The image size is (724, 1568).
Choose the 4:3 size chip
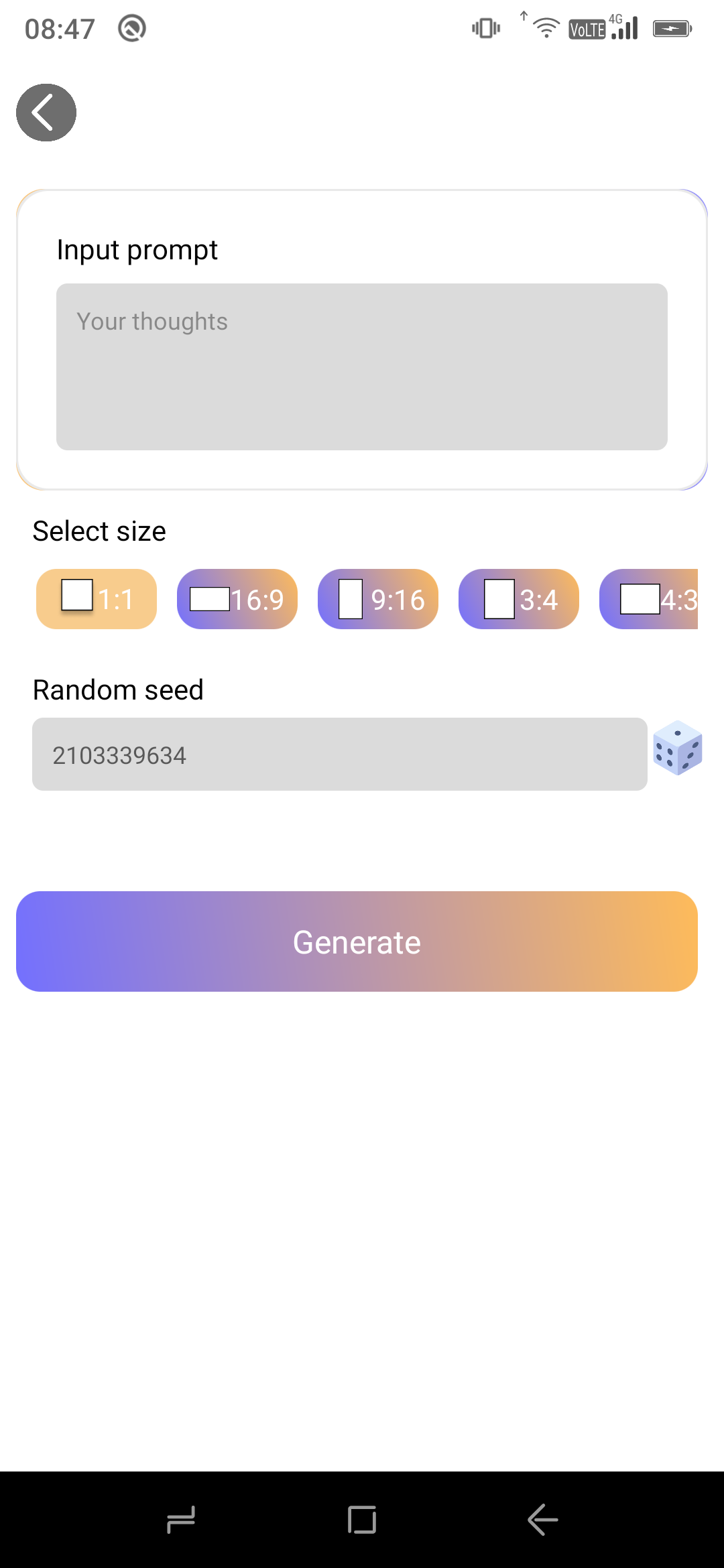649,599
